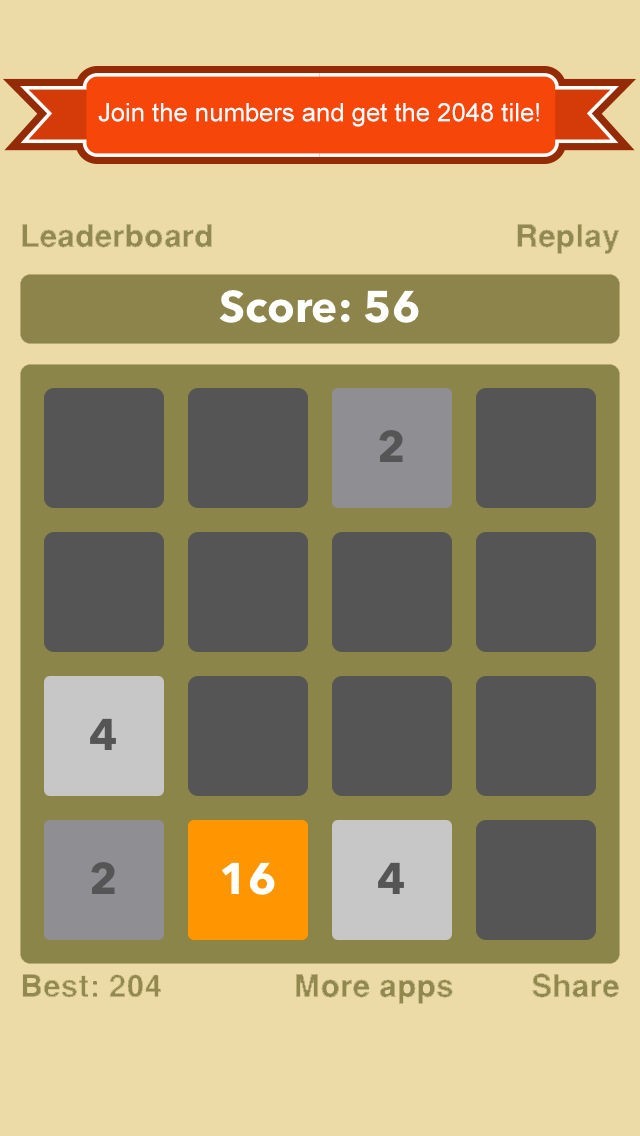Open the Leaderboard

tap(117, 237)
